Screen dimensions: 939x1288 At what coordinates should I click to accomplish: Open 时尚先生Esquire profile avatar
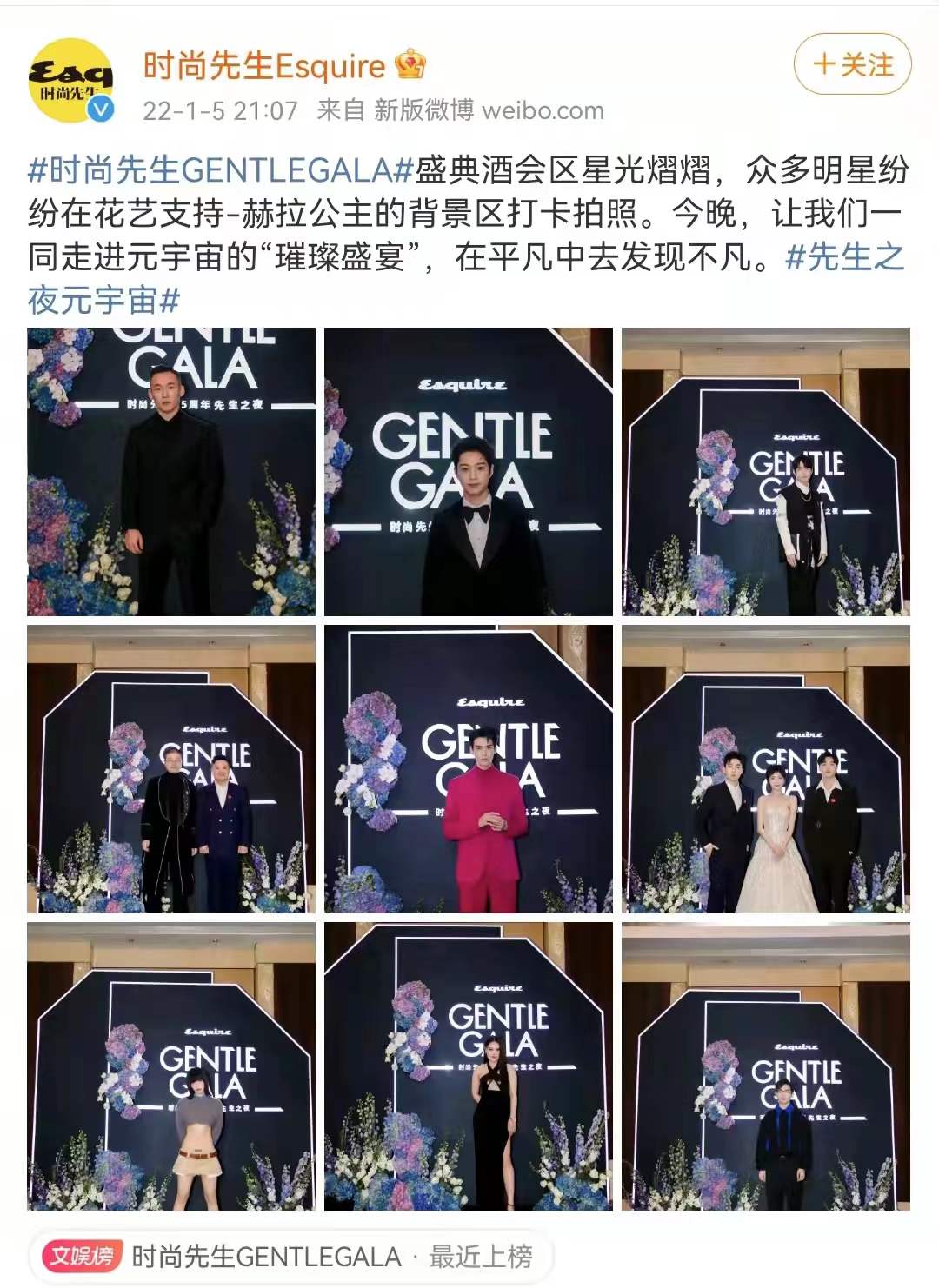coord(72,80)
